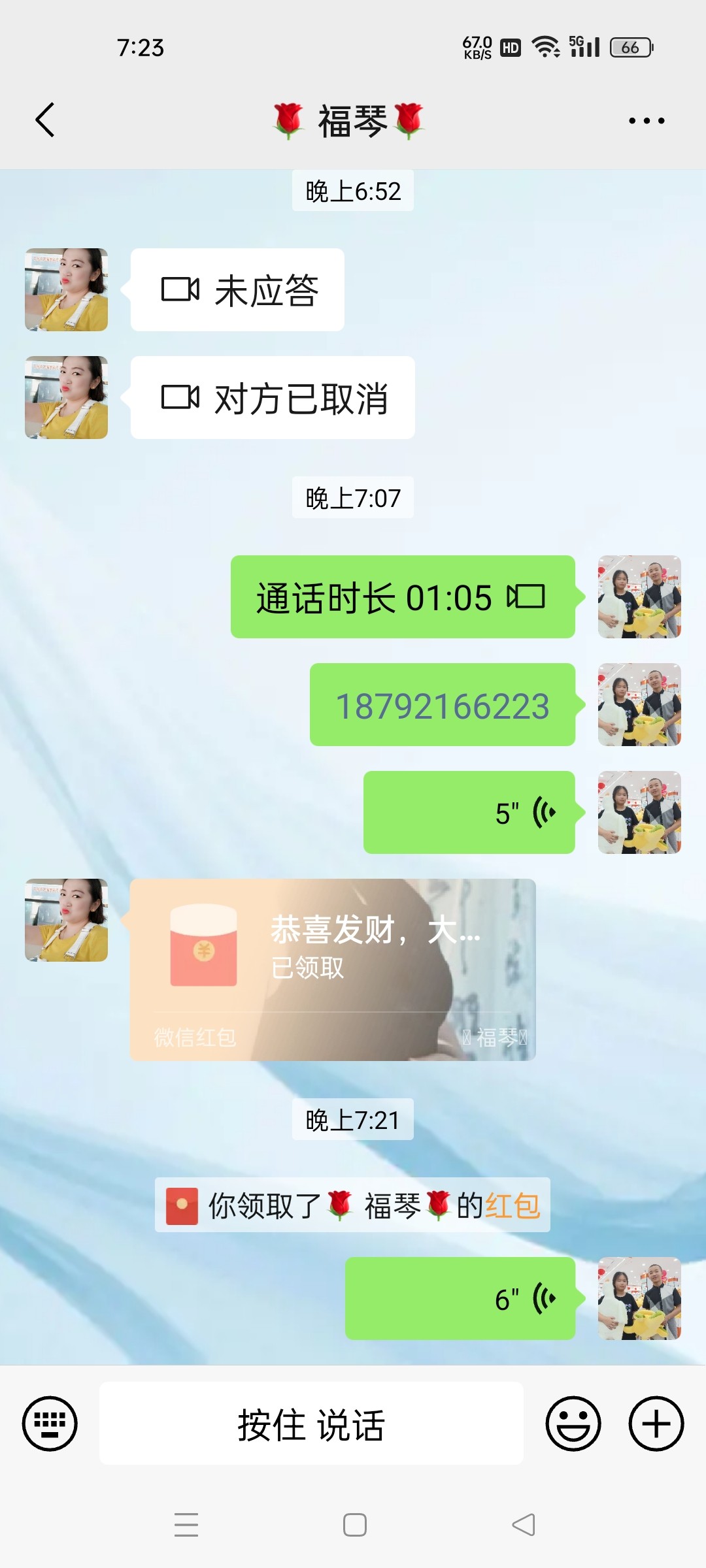Open the 红包 link in the system notice
This screenshot has height=1568, width=706.
coord(513,1205)
